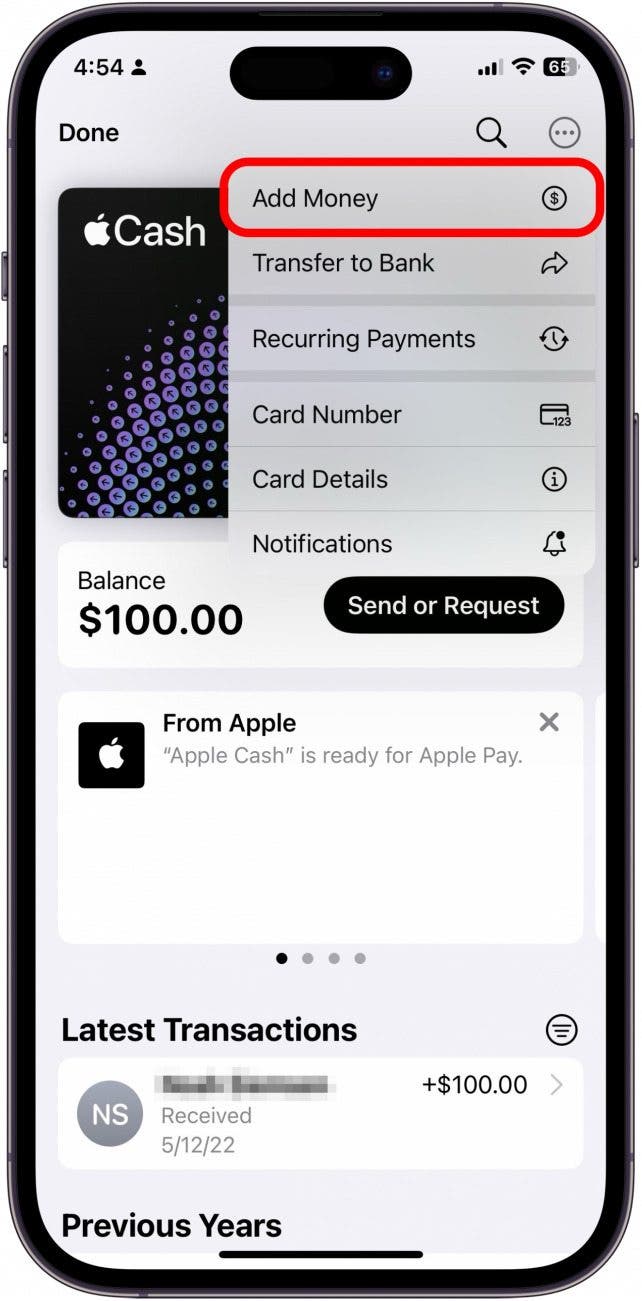Open Card Details
This screenshot has height=1301, width=642.
point(410,479)
